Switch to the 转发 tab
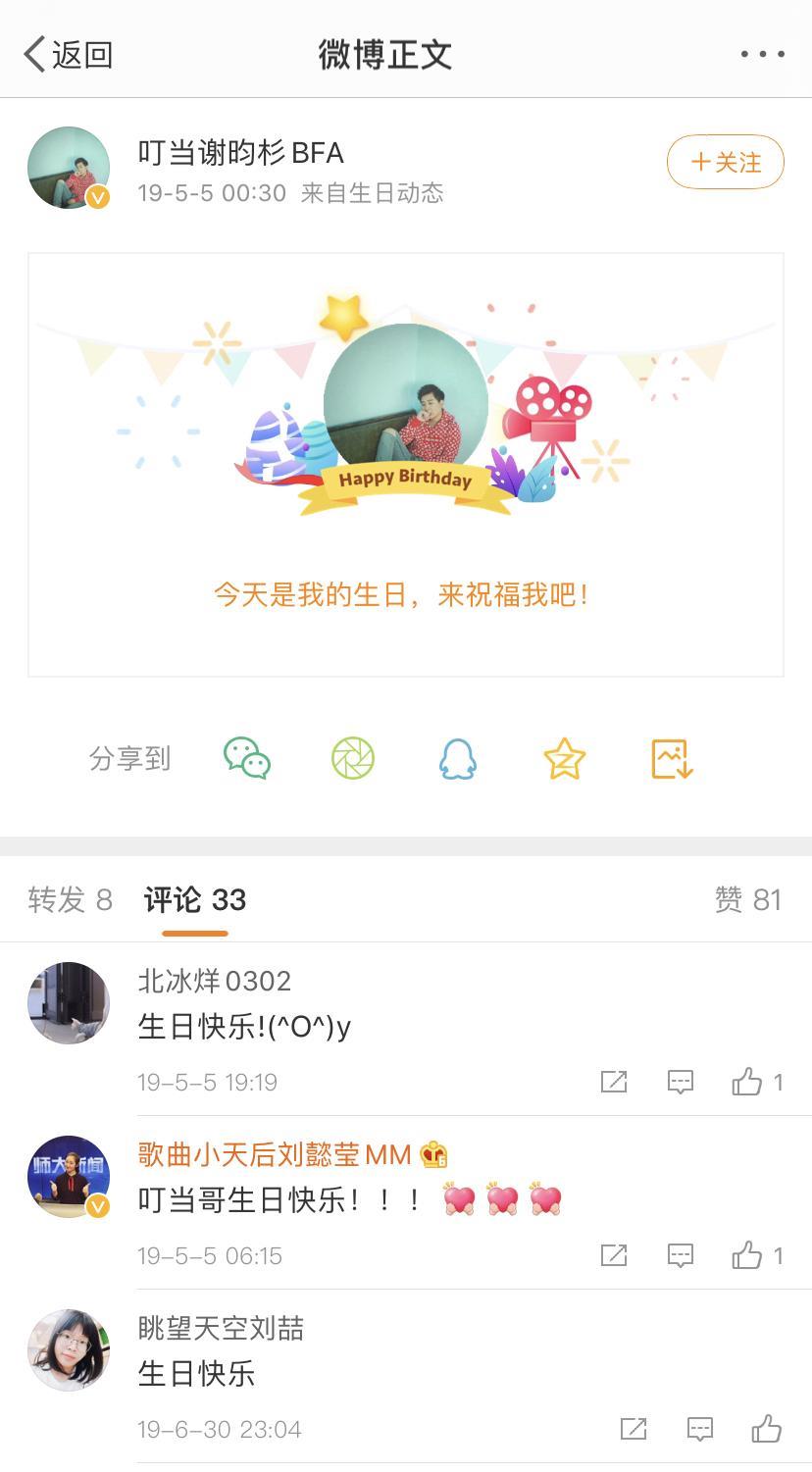The width and height of the screenshot is (812, 1472). (70, 899)
